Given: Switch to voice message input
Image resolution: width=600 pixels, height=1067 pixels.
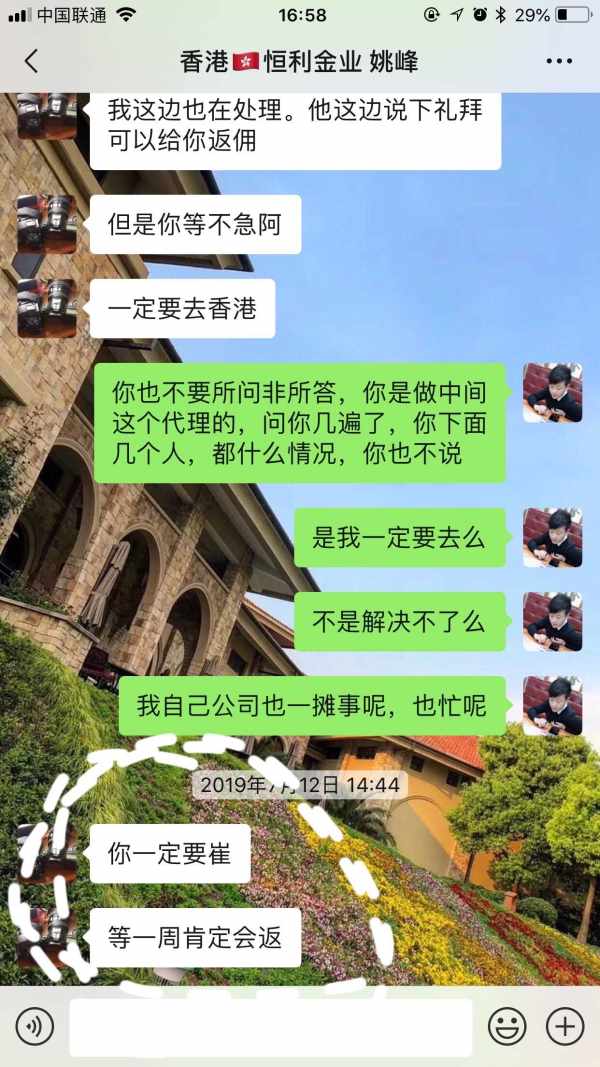Looking at the screenshot, I should tap(35, 1026).
